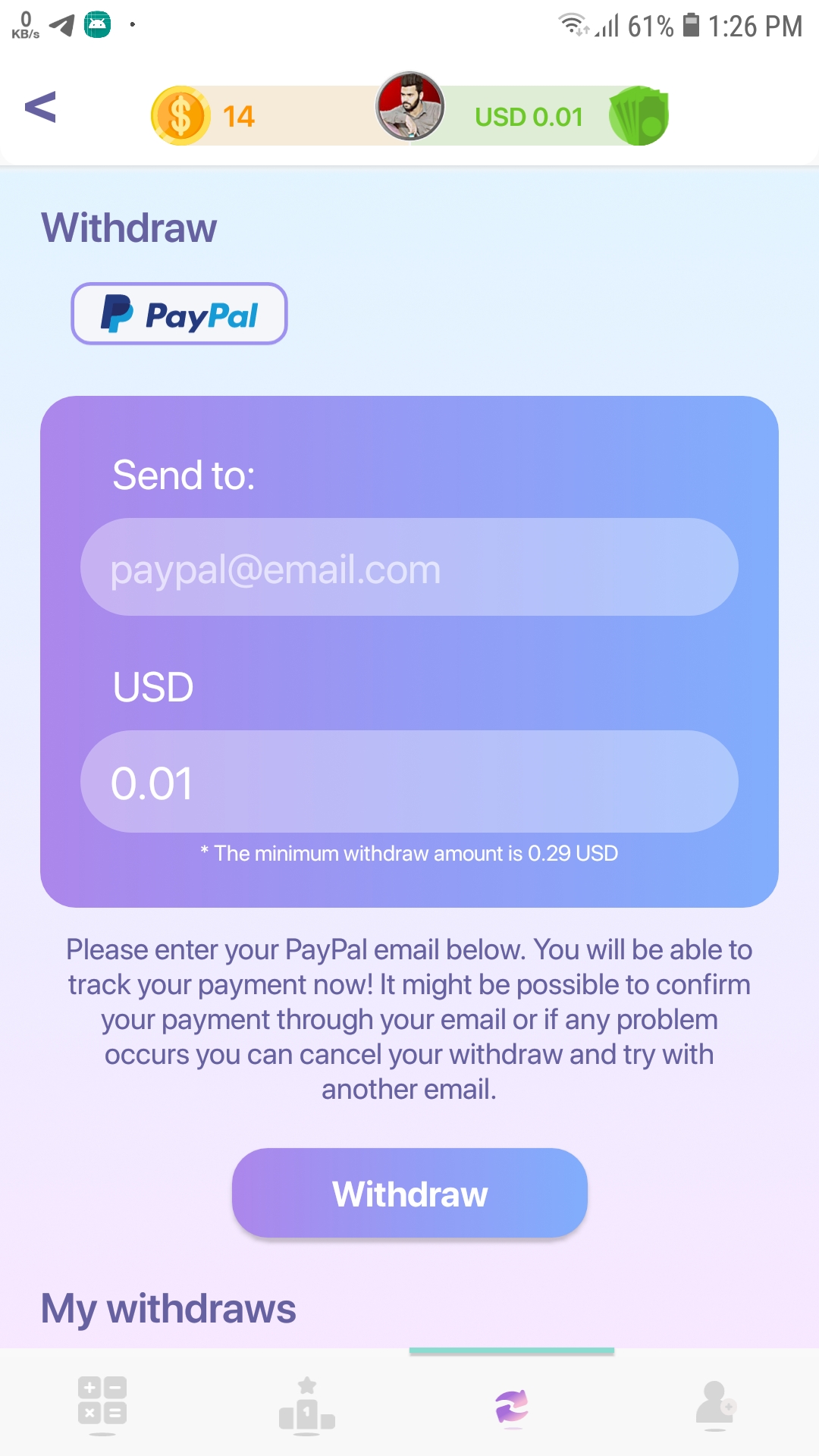The width and height of the screenshot is (819, 1456).
Task: Go back using the top-left arrow
Action: point(41,107)
